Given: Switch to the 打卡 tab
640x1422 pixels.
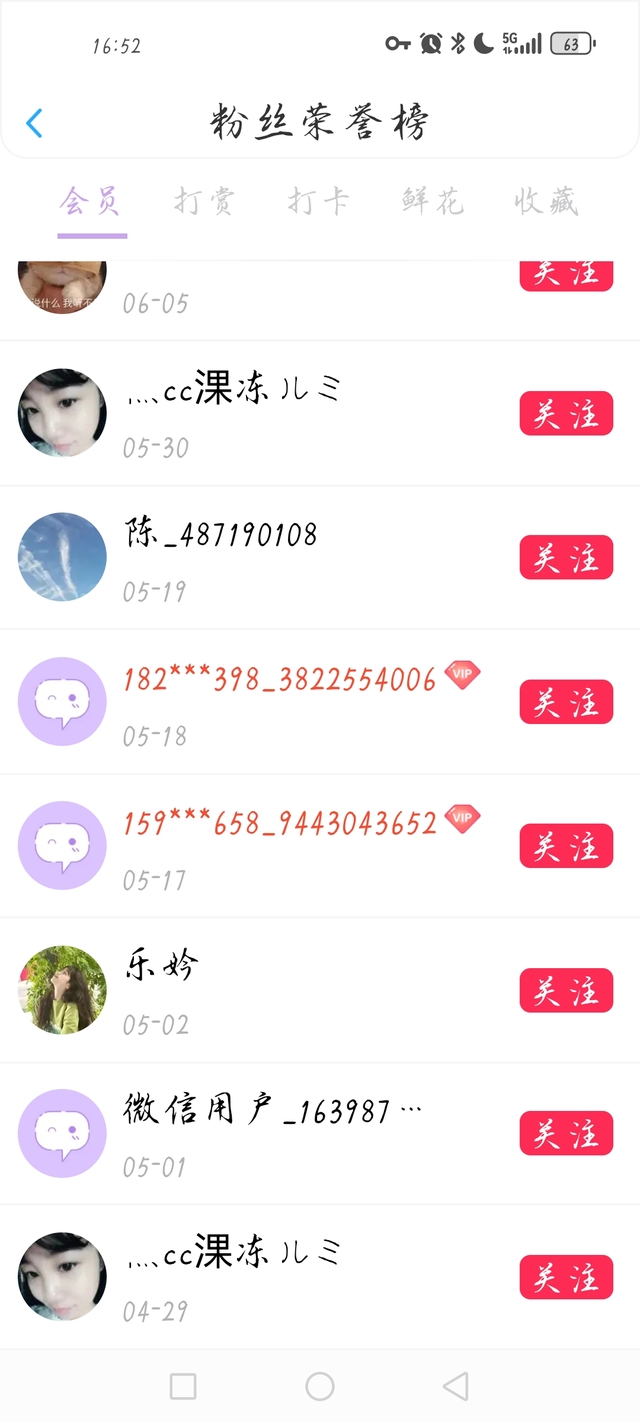Looking at the screenshot, I should (319, 201).
